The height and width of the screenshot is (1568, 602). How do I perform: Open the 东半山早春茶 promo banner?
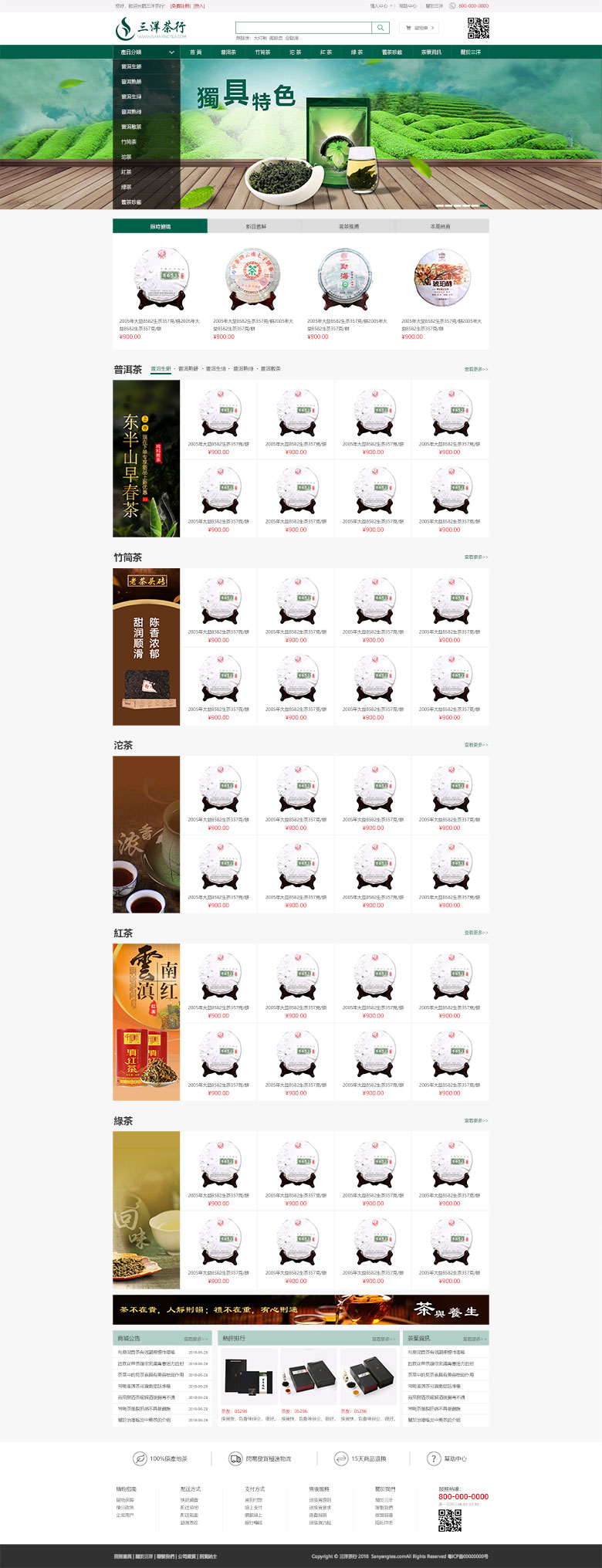pos(146,459)
